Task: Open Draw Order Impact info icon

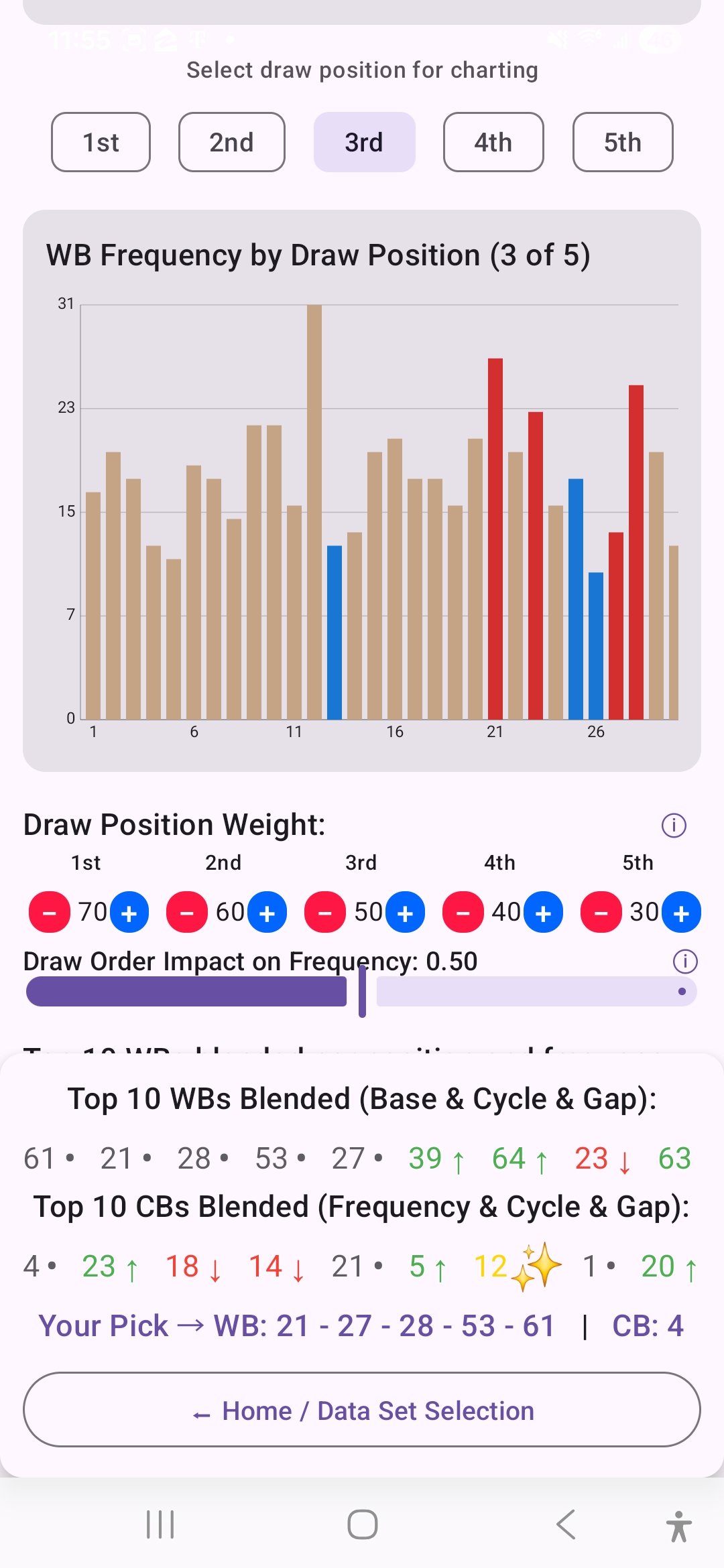Action: click(685, 962)
